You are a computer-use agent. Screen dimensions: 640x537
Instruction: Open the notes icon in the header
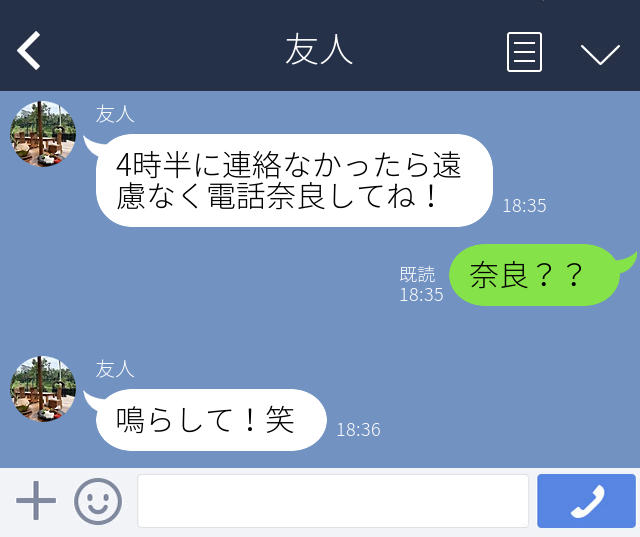[x=524, y=51]
